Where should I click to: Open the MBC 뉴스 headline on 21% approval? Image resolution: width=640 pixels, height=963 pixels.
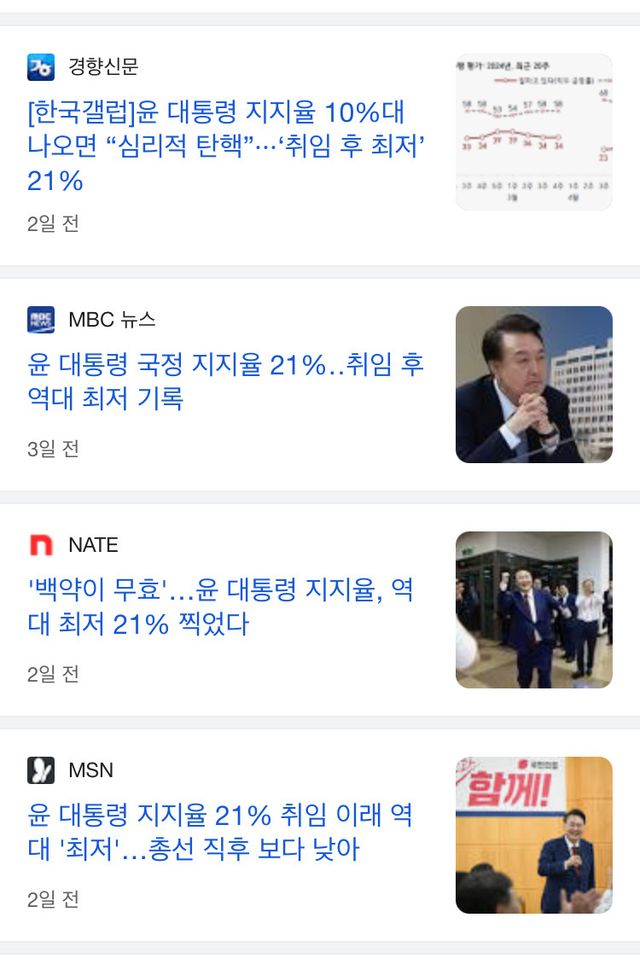pos(226,382)
